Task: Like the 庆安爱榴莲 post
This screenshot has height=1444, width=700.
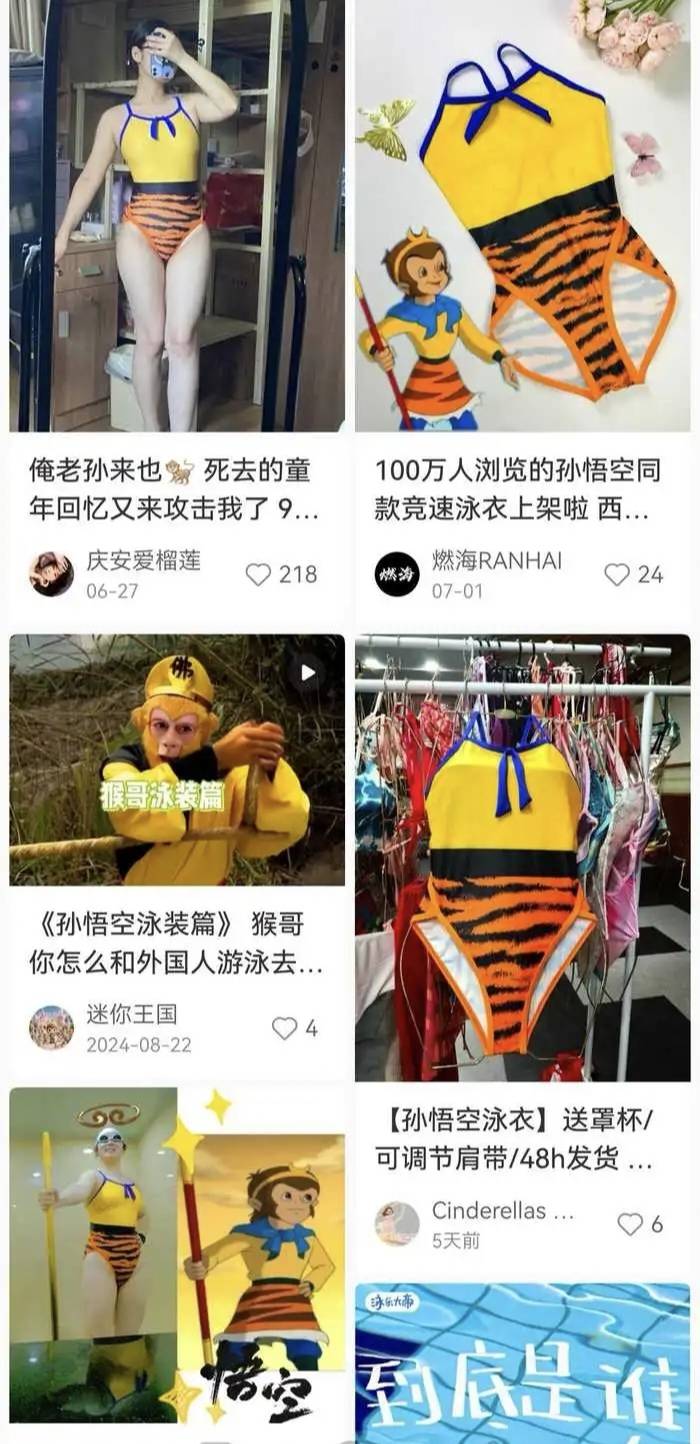Action: click(259, 574)
